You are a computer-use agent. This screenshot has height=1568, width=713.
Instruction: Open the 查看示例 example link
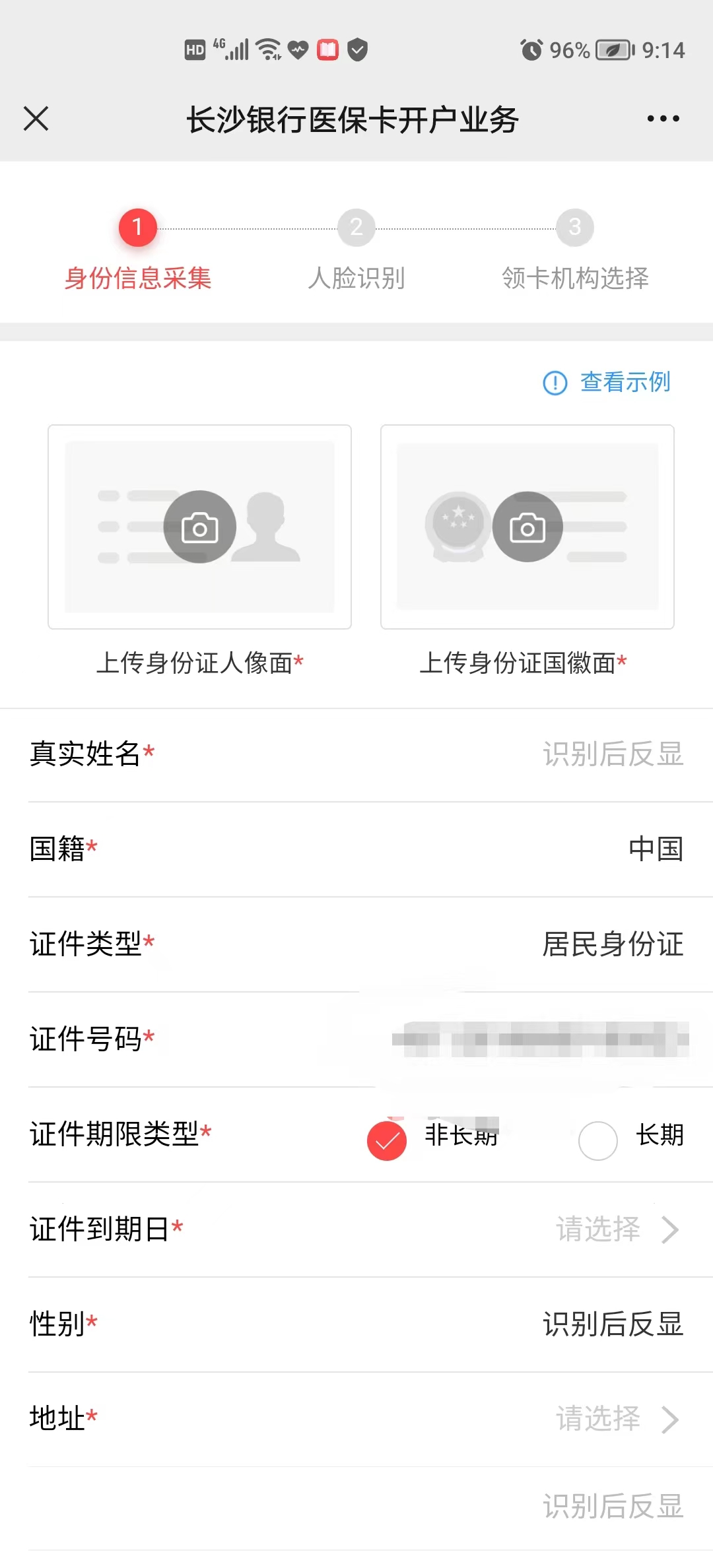[607, 382]
